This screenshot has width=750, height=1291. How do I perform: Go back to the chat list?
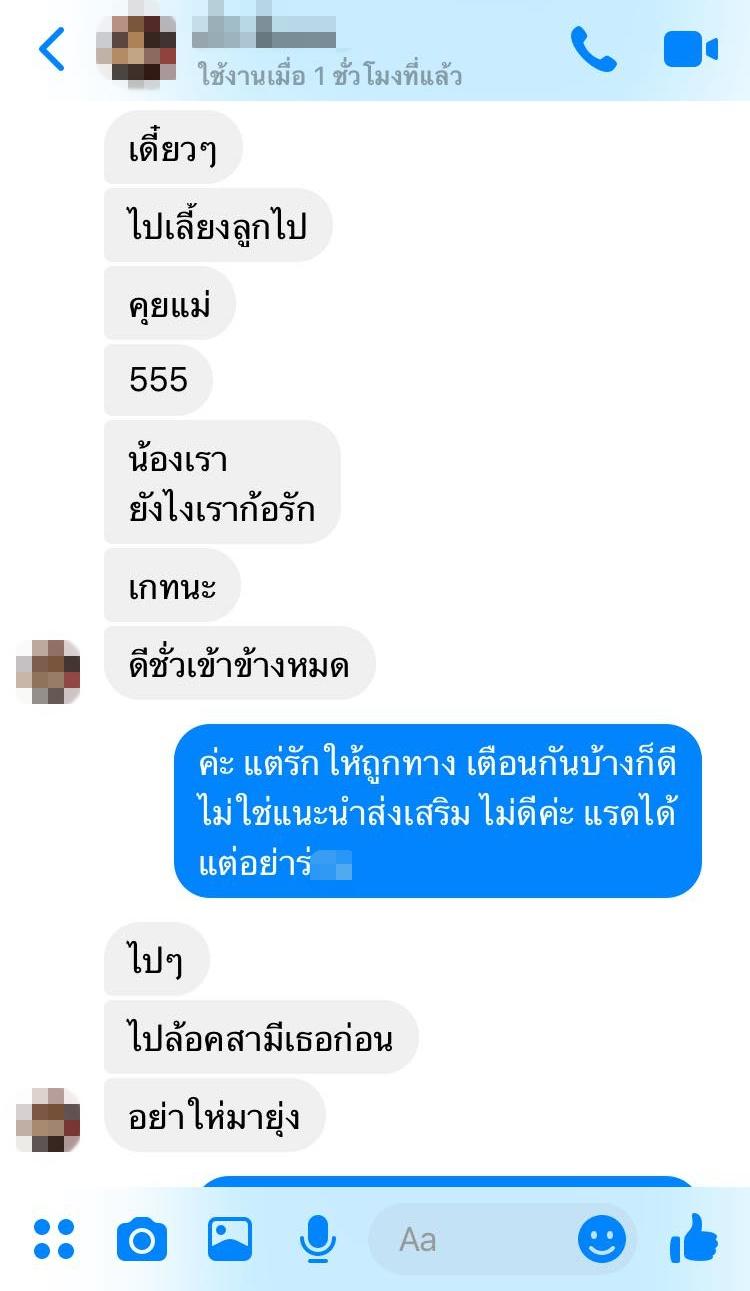51,49
